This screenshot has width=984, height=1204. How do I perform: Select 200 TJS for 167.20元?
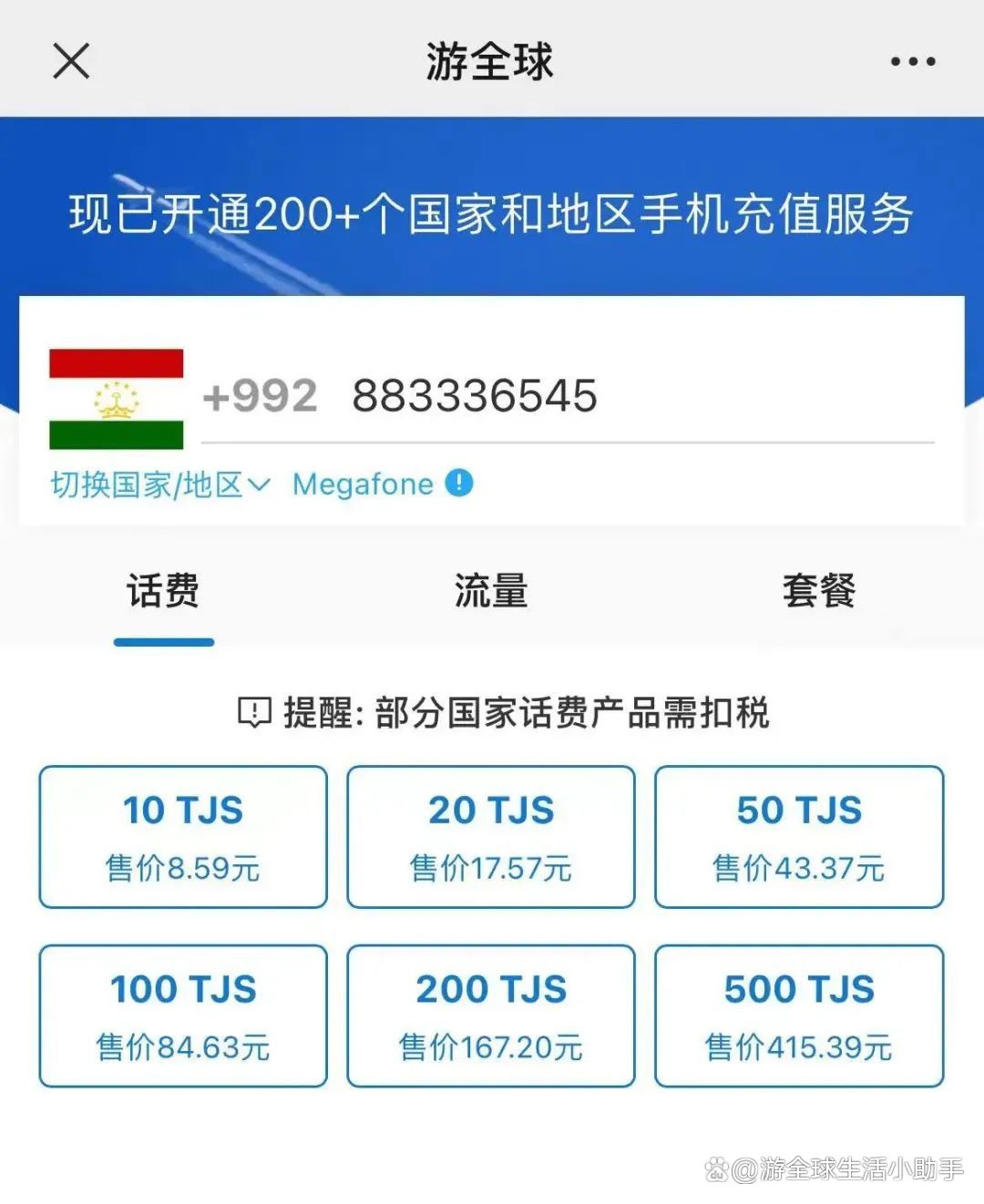[491, 1015]
